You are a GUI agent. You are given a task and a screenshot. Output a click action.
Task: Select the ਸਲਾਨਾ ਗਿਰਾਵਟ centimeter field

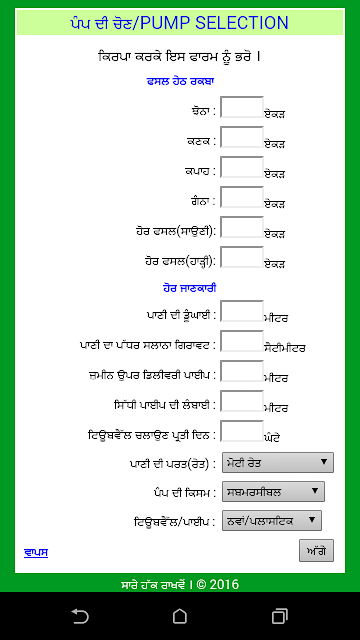coord(242,342)
